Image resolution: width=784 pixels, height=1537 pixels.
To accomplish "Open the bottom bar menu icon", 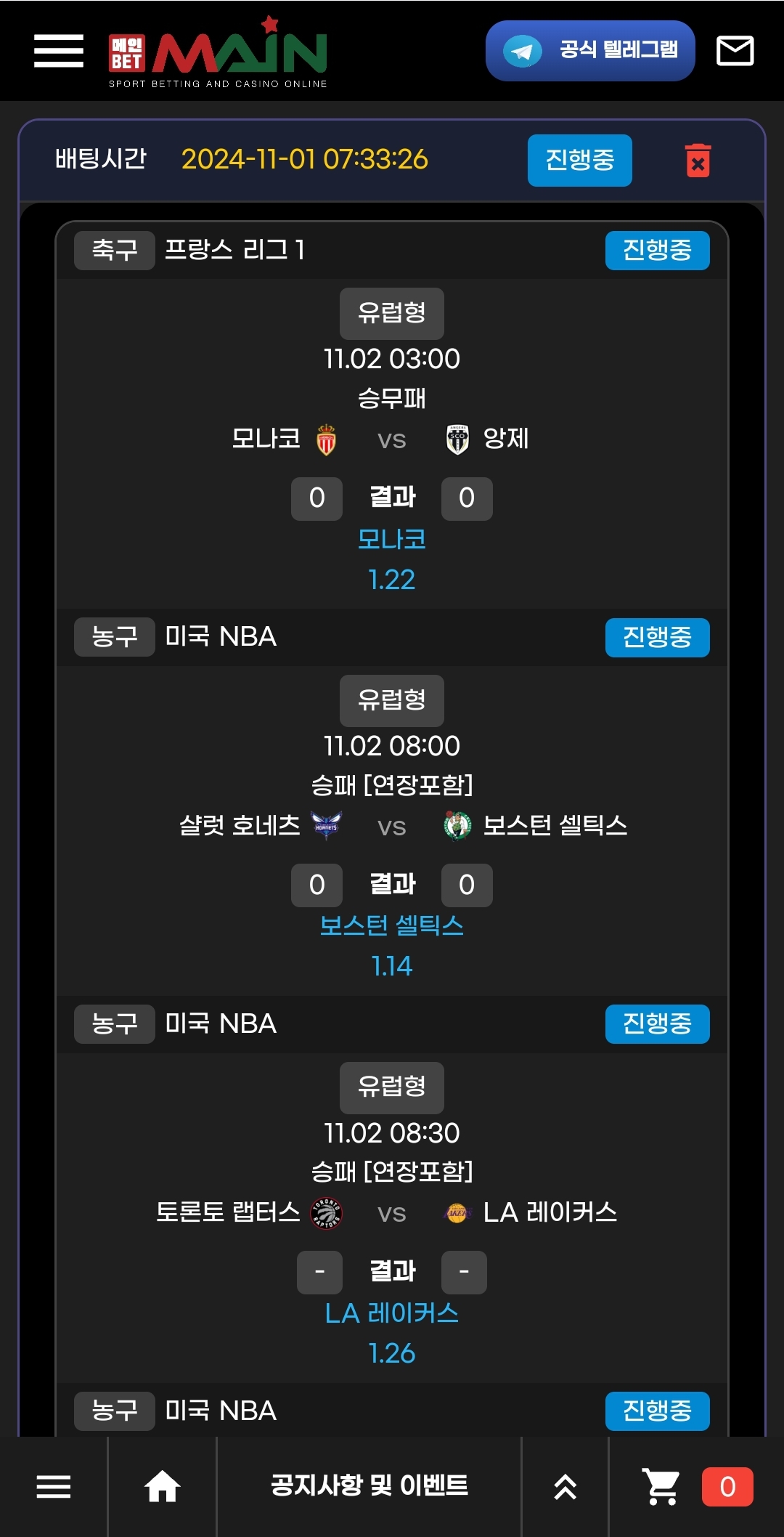I will click(x=54, y=1487).
